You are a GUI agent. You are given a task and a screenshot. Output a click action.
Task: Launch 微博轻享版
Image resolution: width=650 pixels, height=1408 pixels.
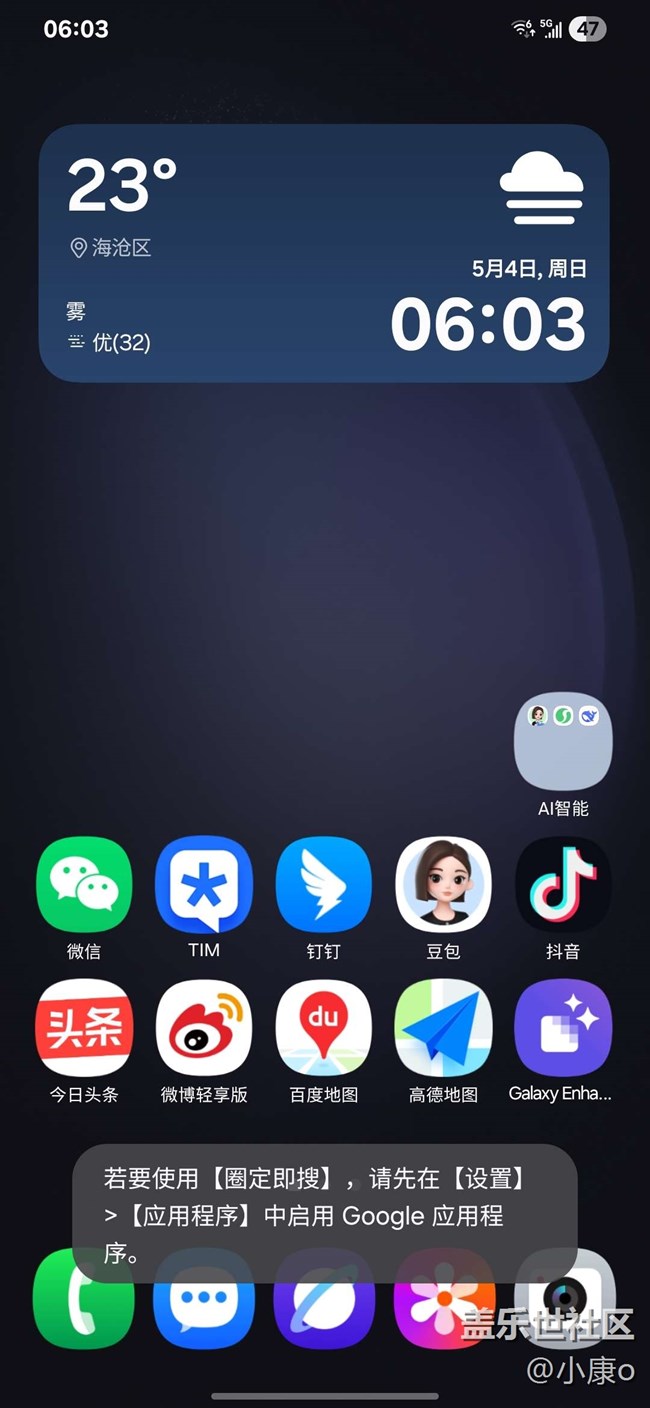(x=204, y=1028)
